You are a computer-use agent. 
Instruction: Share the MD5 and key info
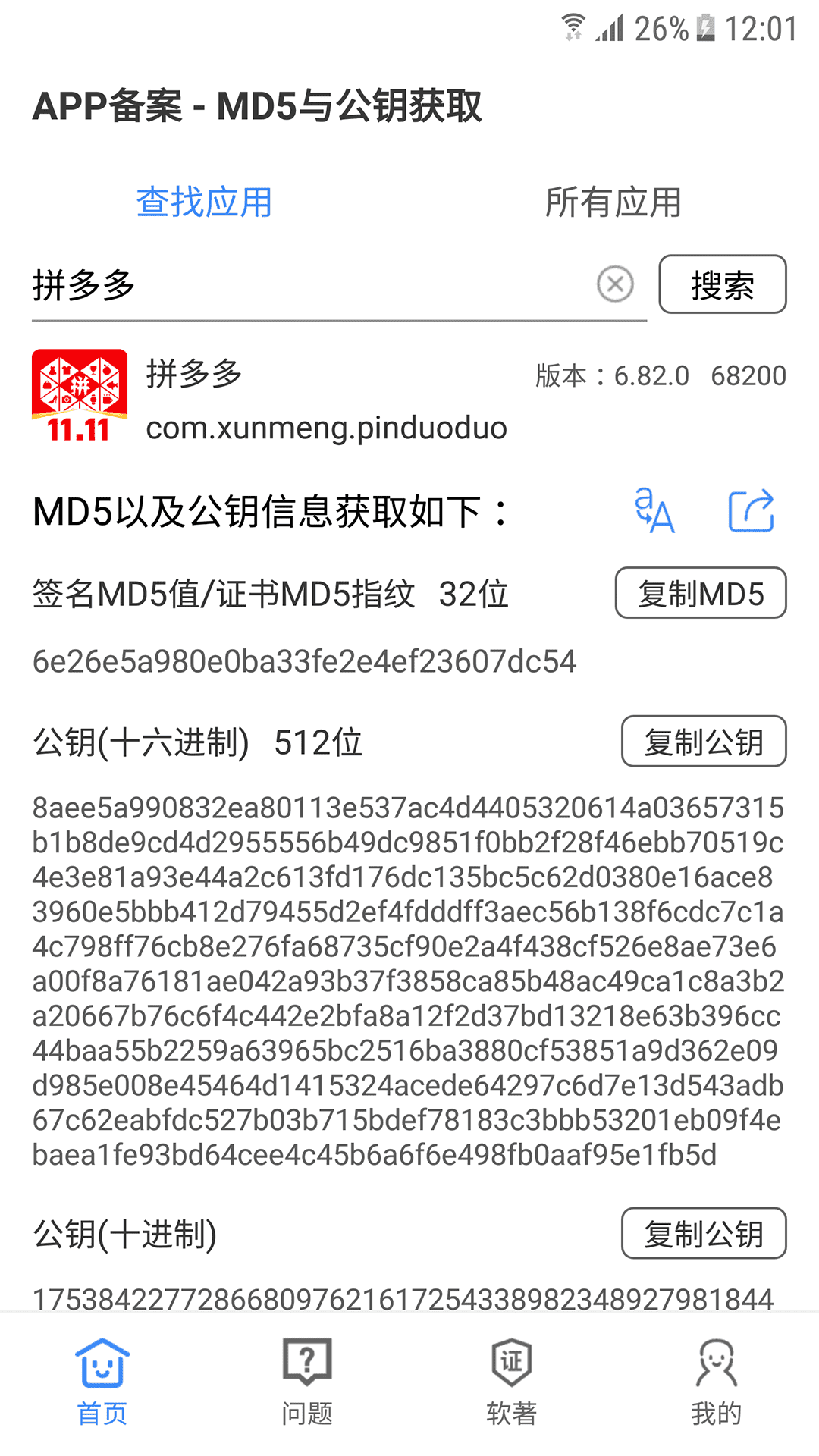[751, 510]
